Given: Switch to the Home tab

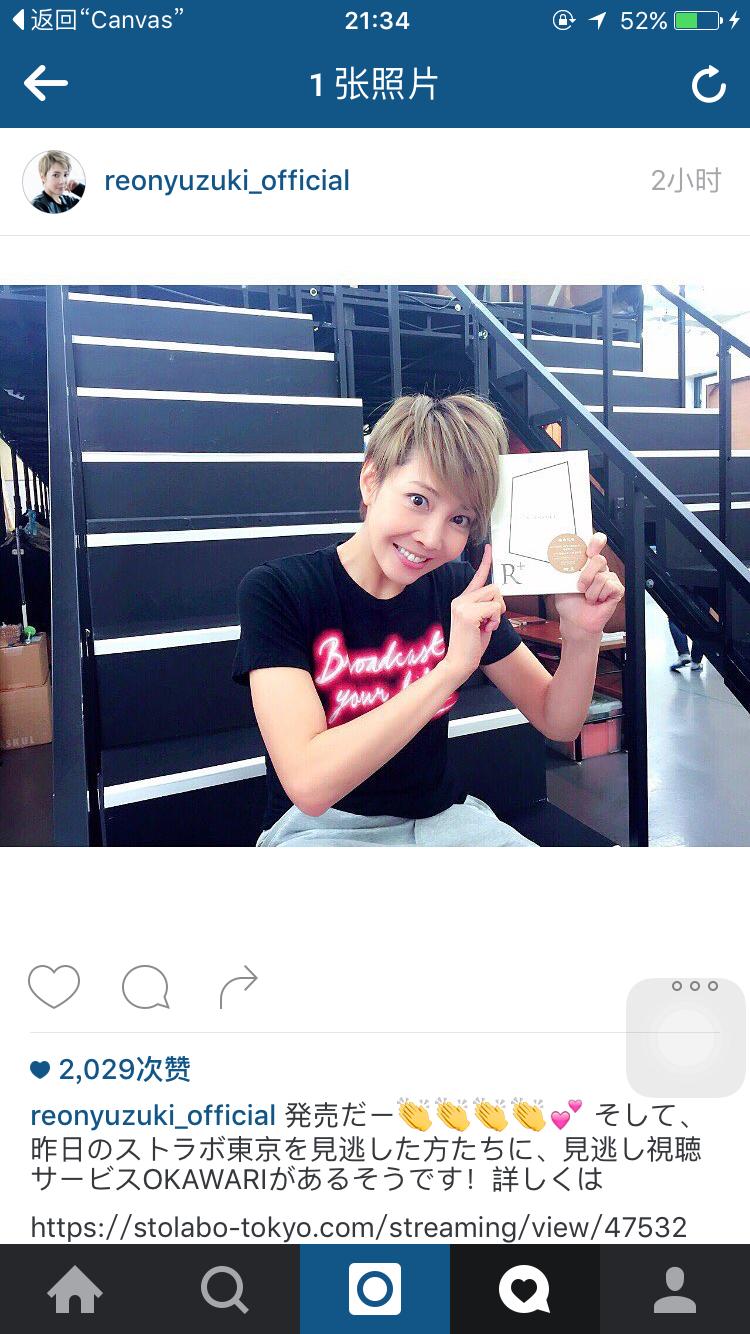Looking at the screenshot, I should click(75, 1290).
